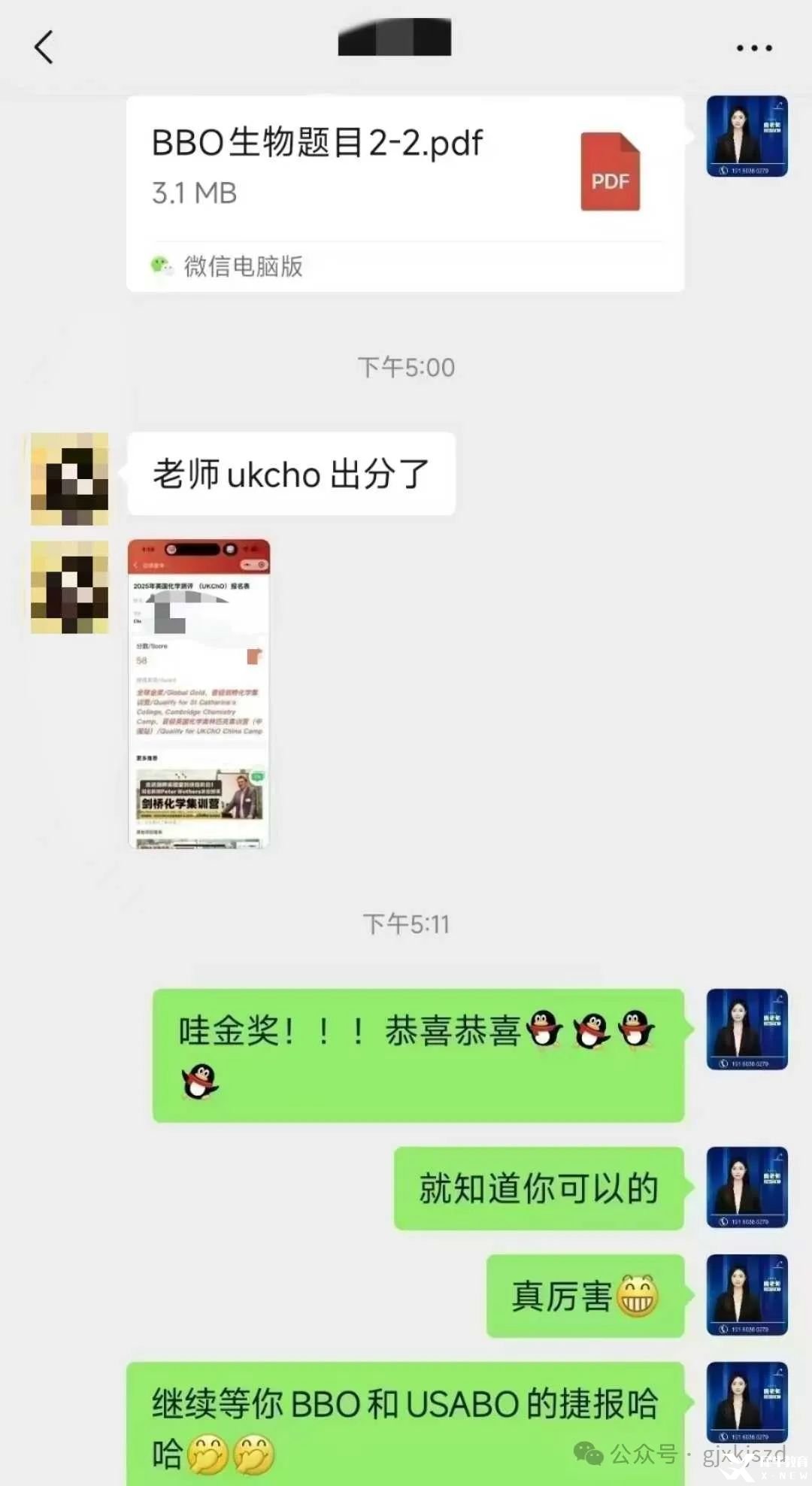This screenshot has height=1486, width=812.
Task: Open the avatar beside 老师ukcho出分了
Action: pyautogui.click(x=69, y=478)
